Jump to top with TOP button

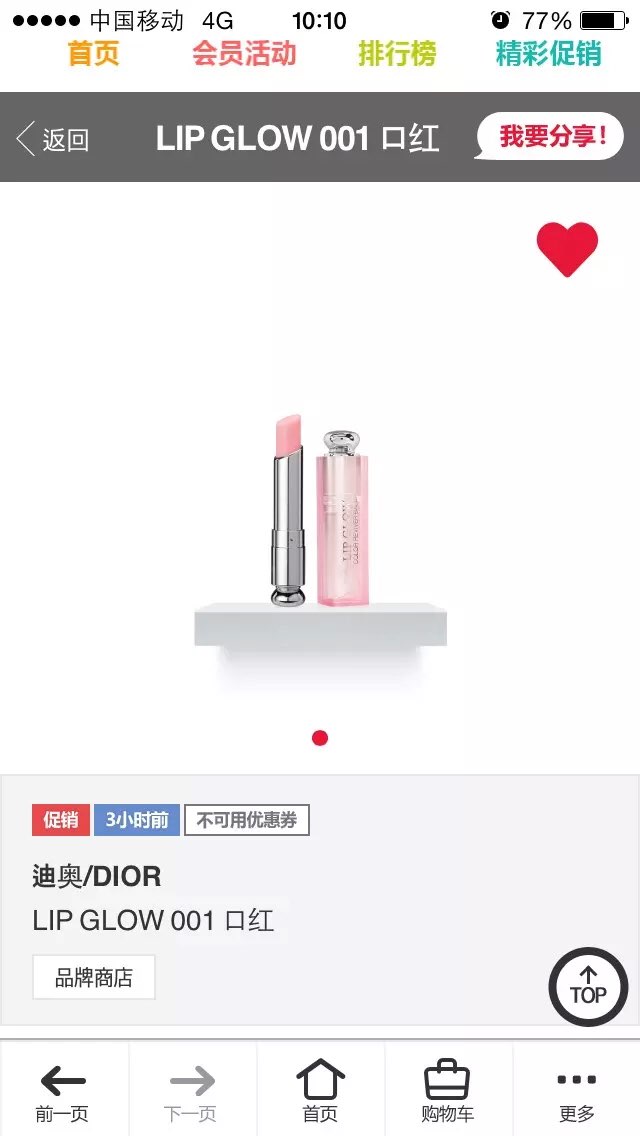[588, 986]
